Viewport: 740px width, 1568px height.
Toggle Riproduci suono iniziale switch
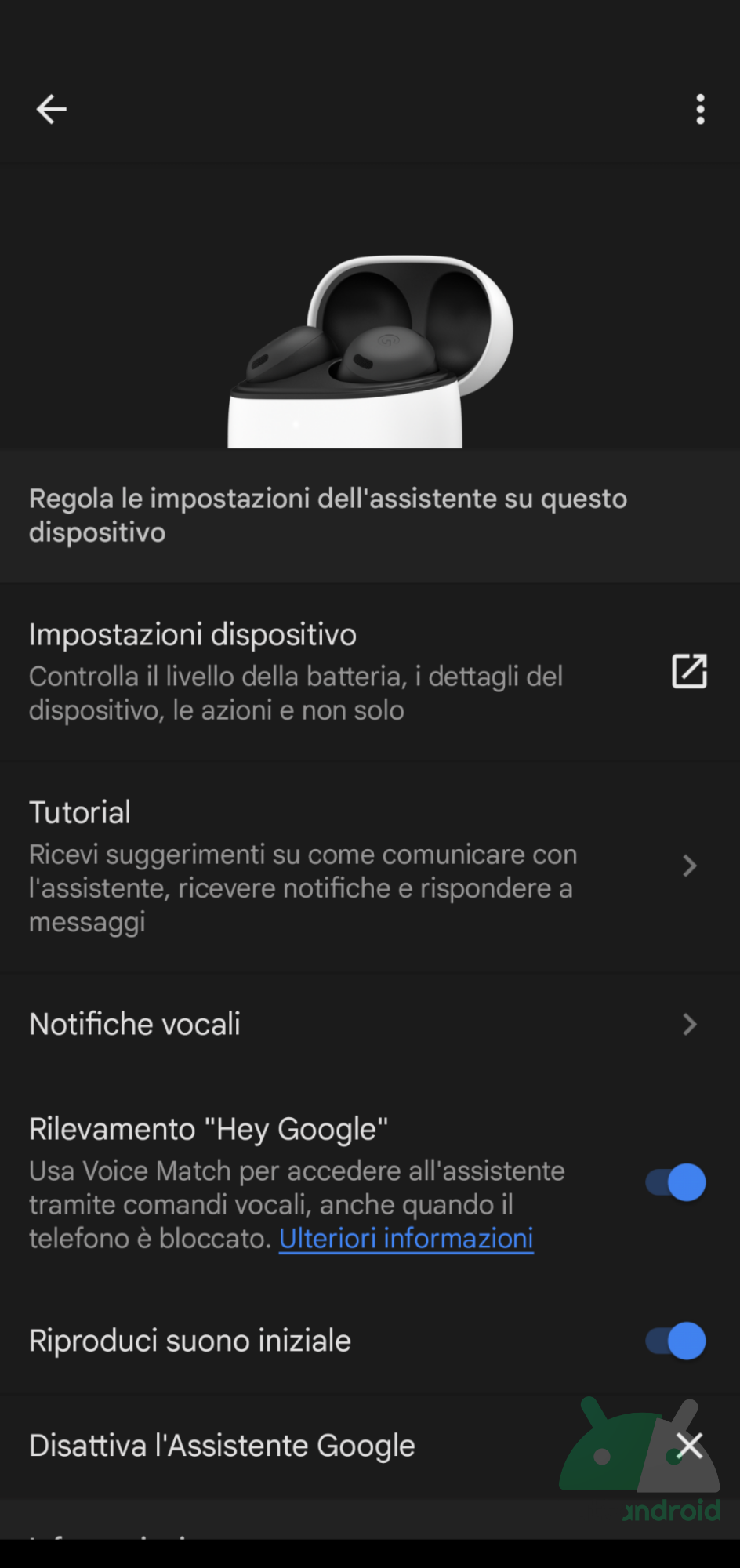coord(676,1341)
